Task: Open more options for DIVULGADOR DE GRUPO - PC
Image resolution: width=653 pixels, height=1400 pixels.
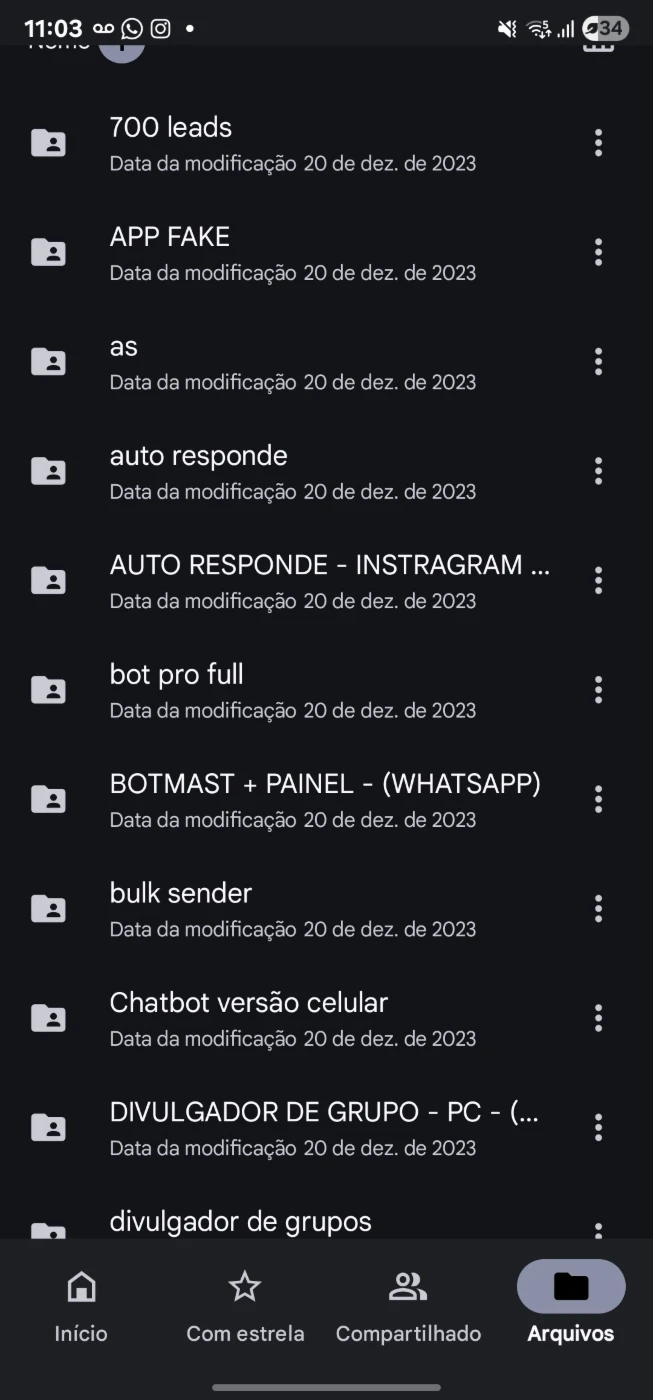Action: [x=598, y=1128]
